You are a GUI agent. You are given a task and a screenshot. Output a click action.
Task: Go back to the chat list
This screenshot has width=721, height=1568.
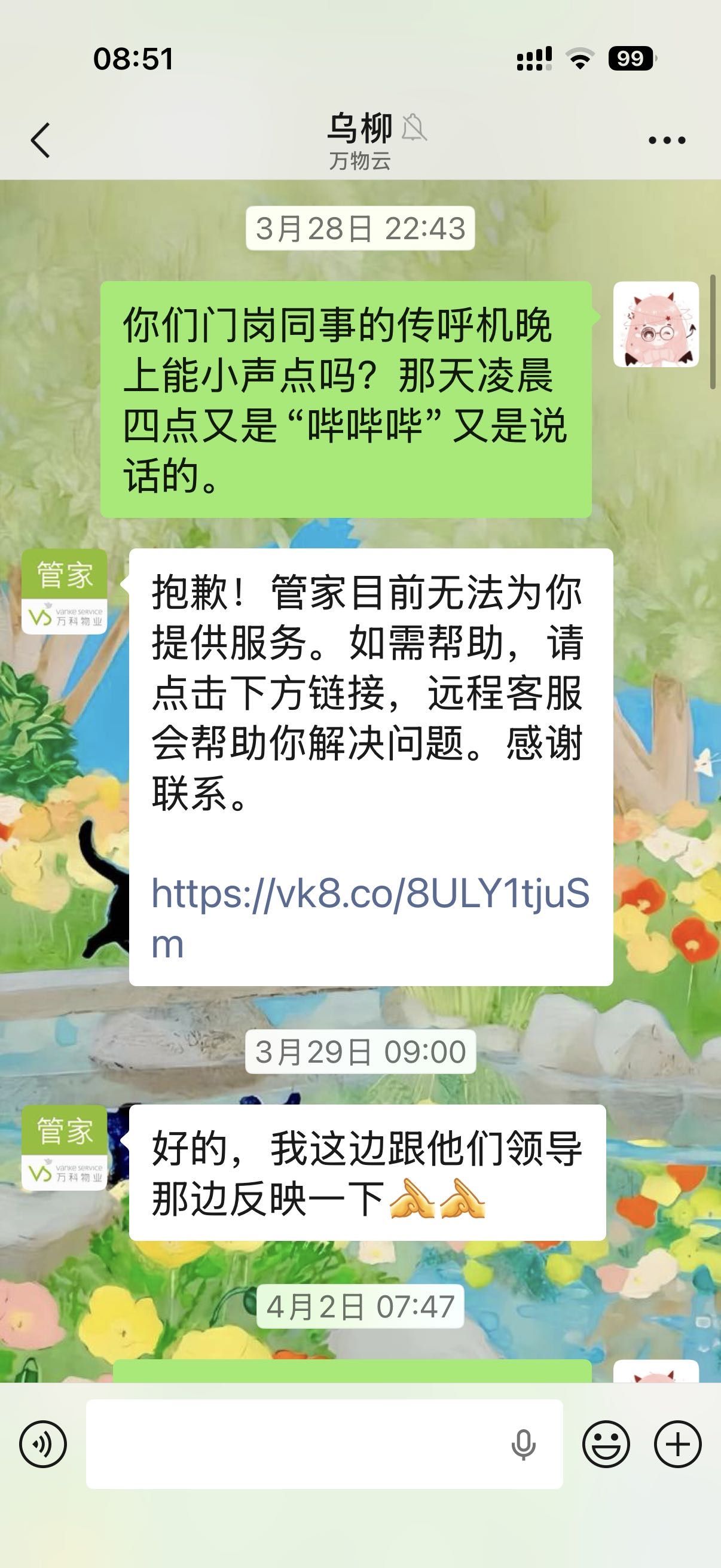coord(40,140)
